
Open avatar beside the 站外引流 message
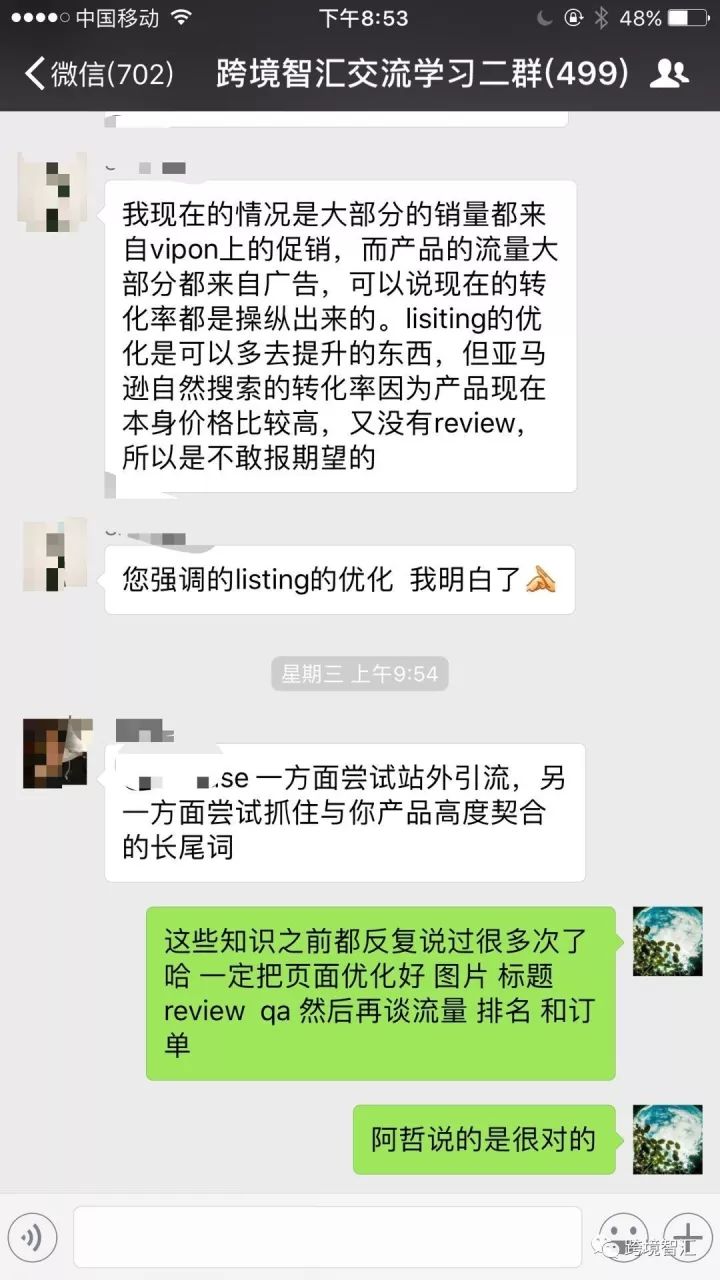tap(57, 752)
